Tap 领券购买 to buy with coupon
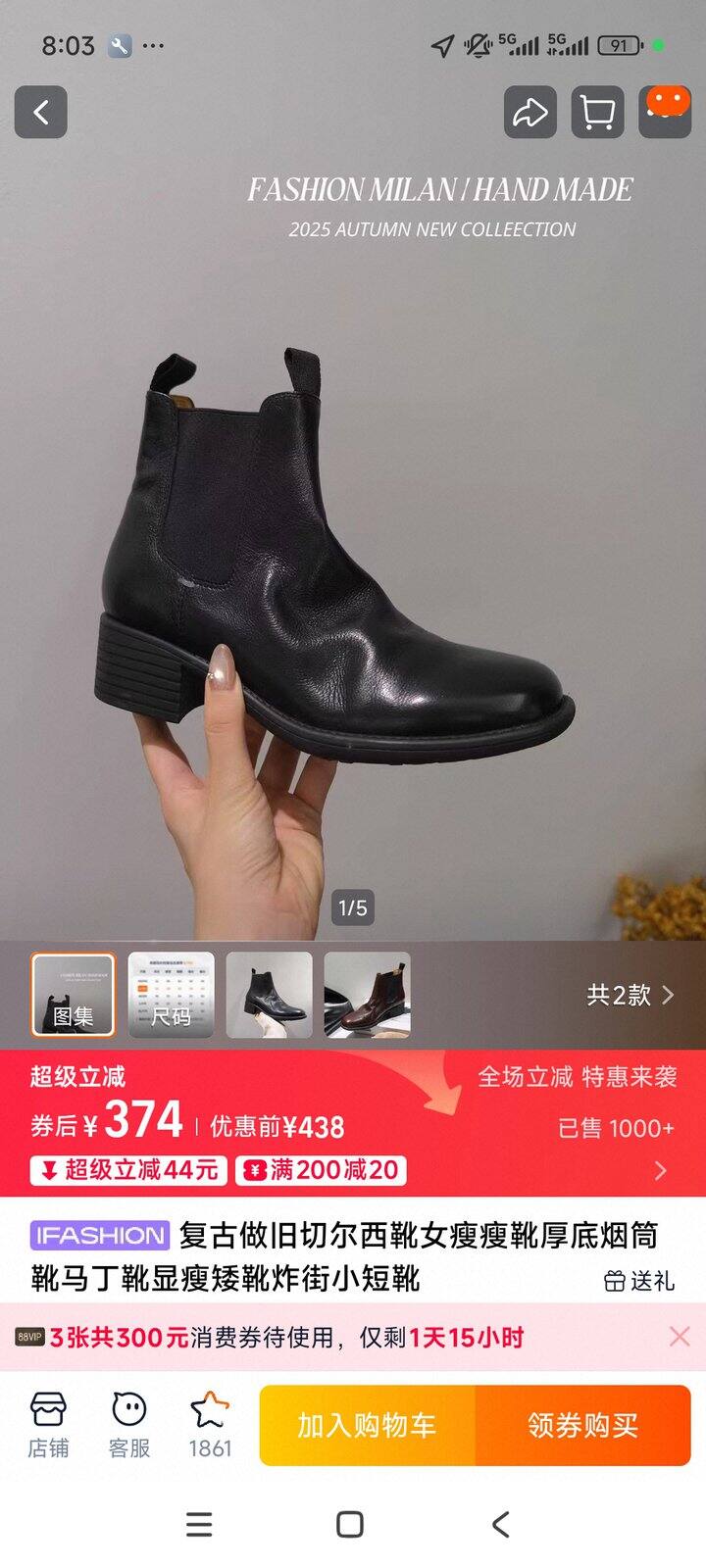Viewport: 706px width, 1568px height. (582, 1425)
